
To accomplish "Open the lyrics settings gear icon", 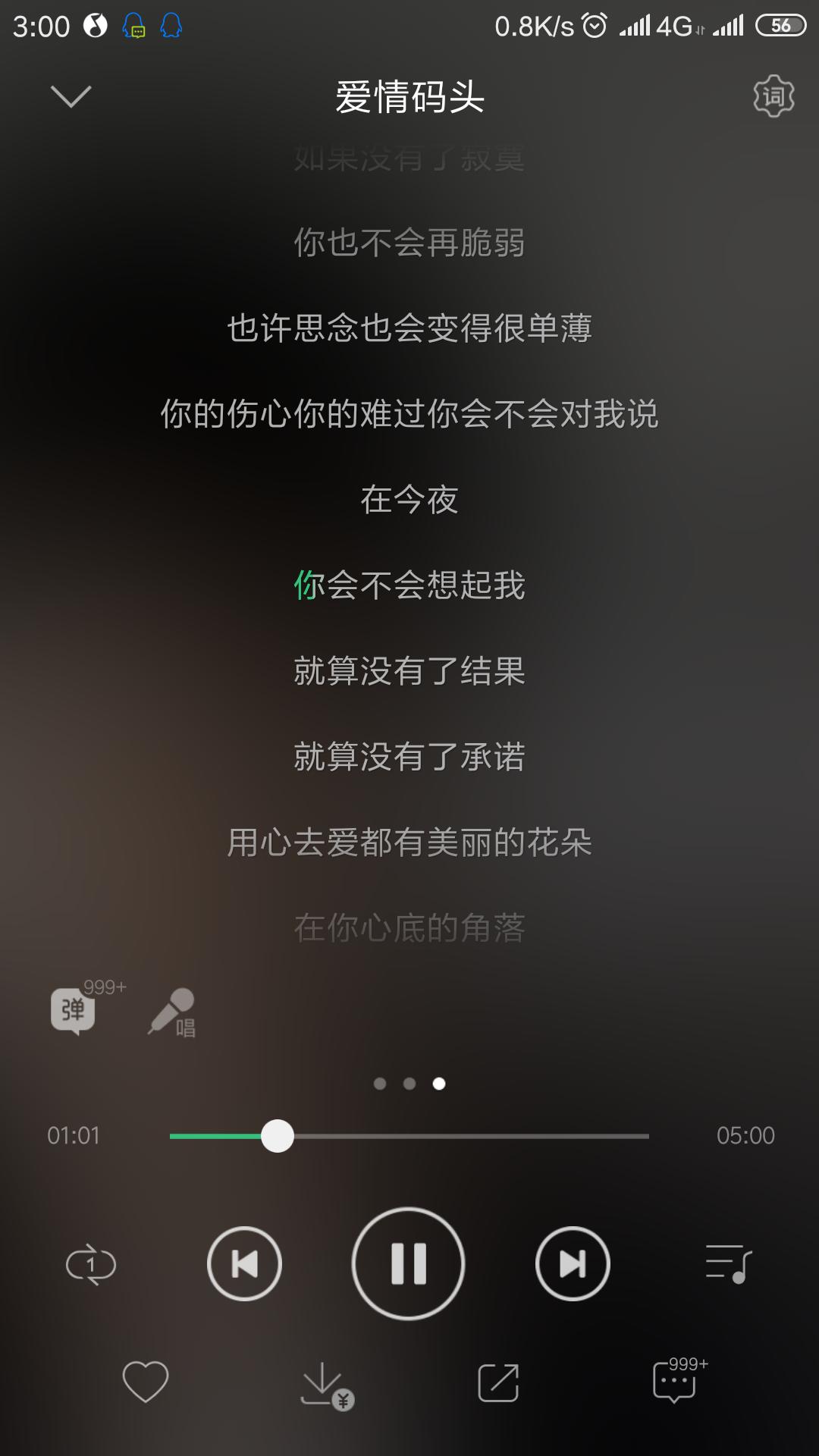I will [773, 96].
